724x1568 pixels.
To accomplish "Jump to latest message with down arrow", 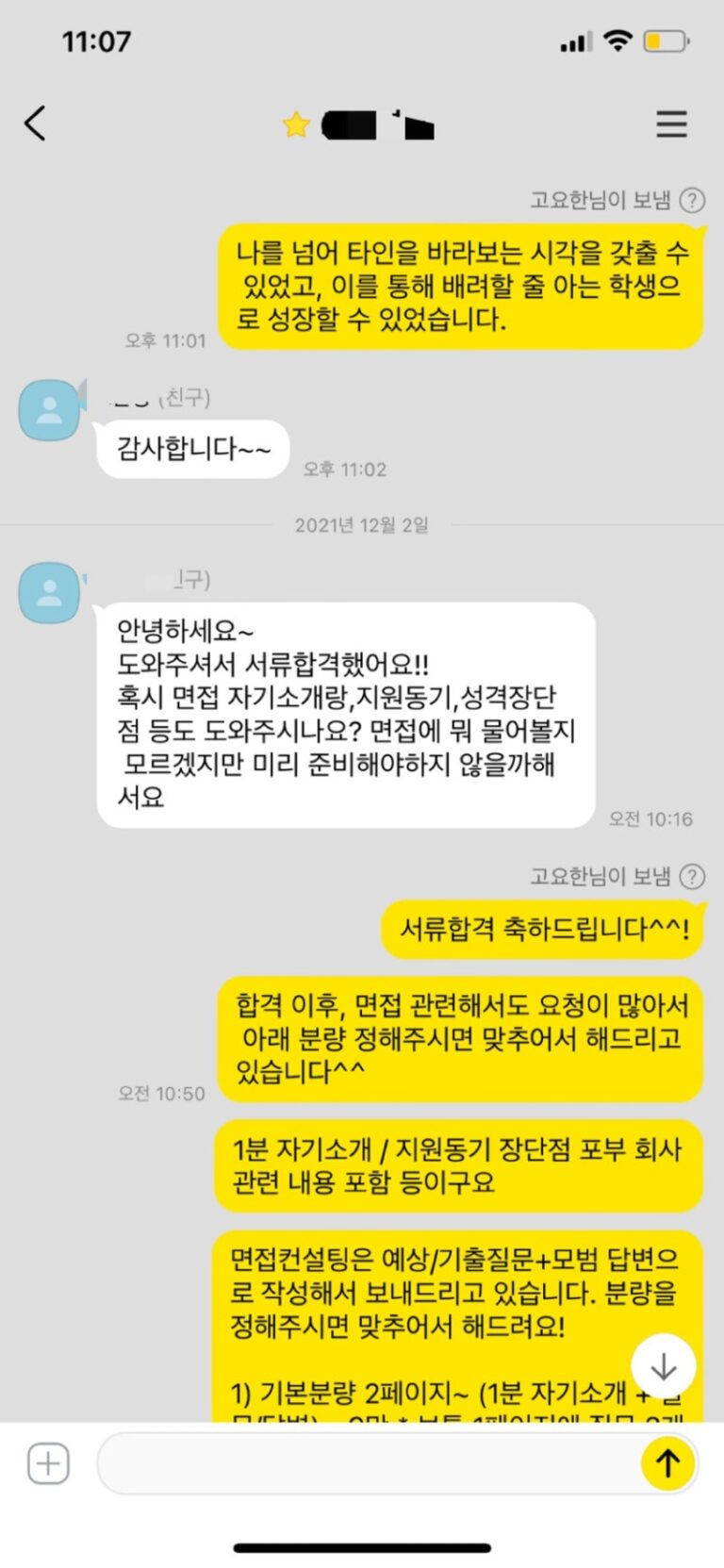I will (664, 1364).
